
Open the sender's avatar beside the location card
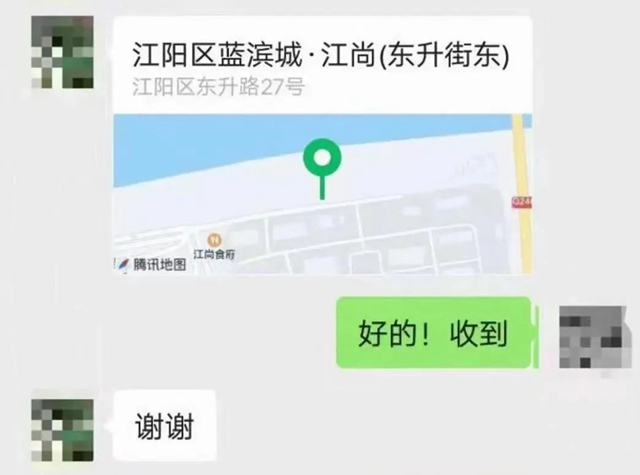[62, 48]
